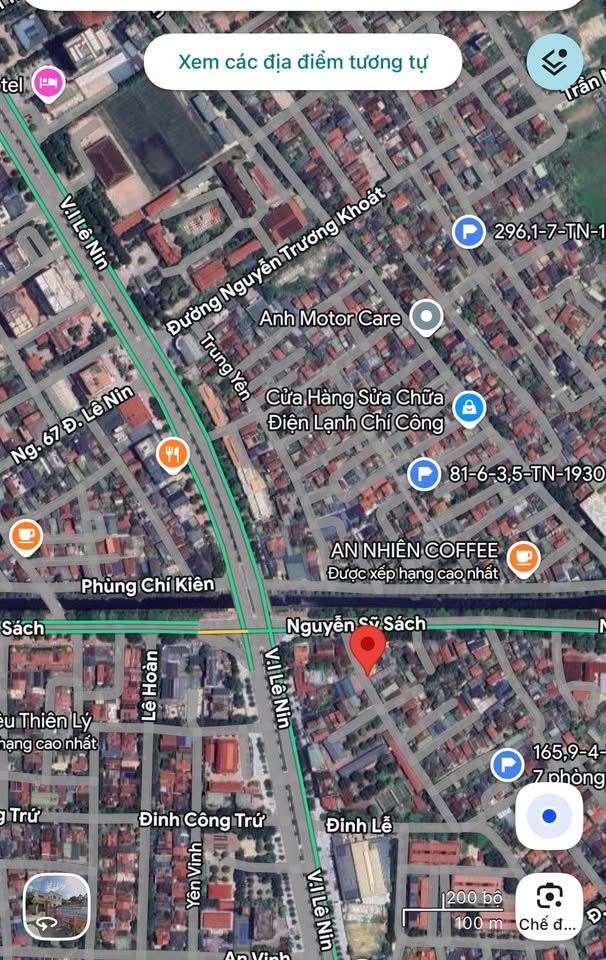Center the map on my location
The image size is (606, 960).
tap(549, 816)
